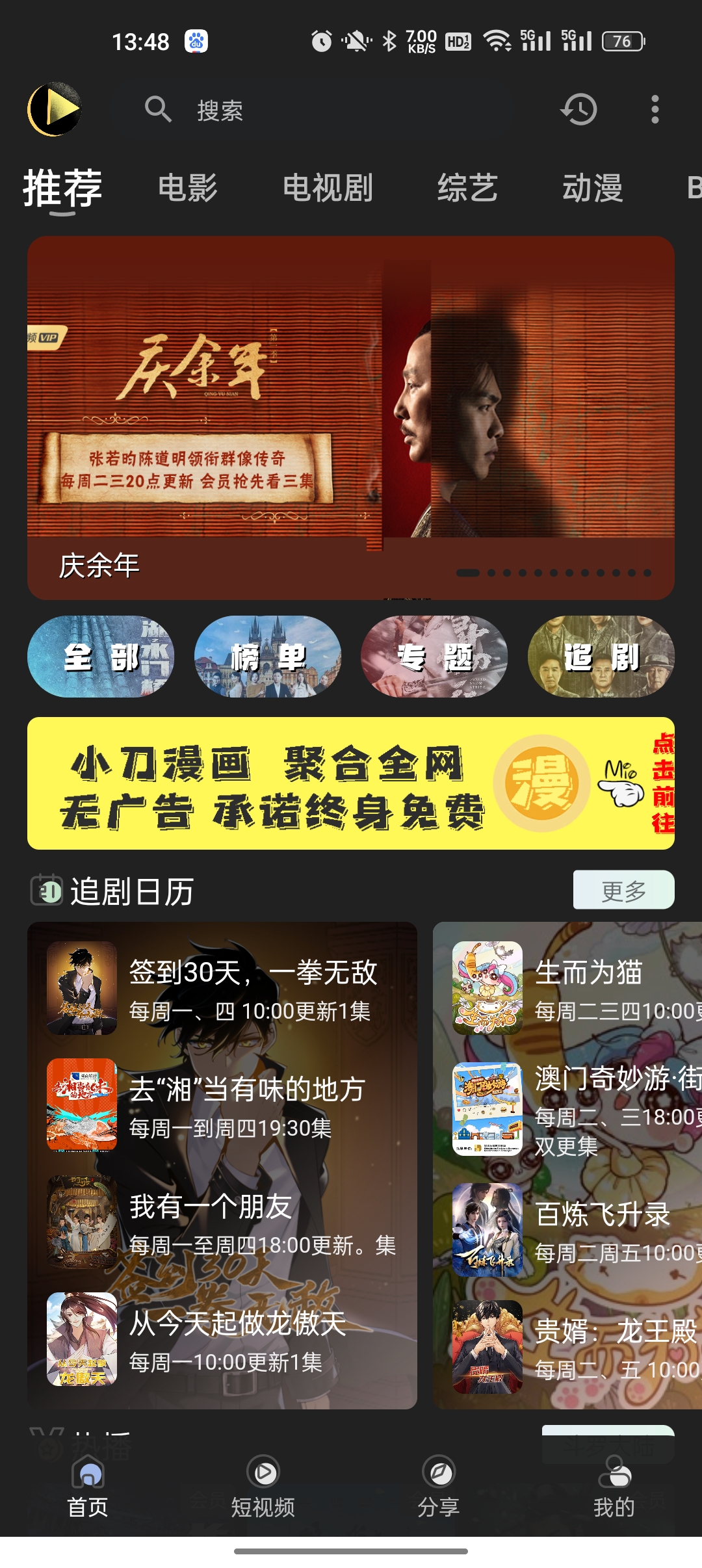Select the 全部 chip
The image size is (702, 1568).
pos(101,658)
